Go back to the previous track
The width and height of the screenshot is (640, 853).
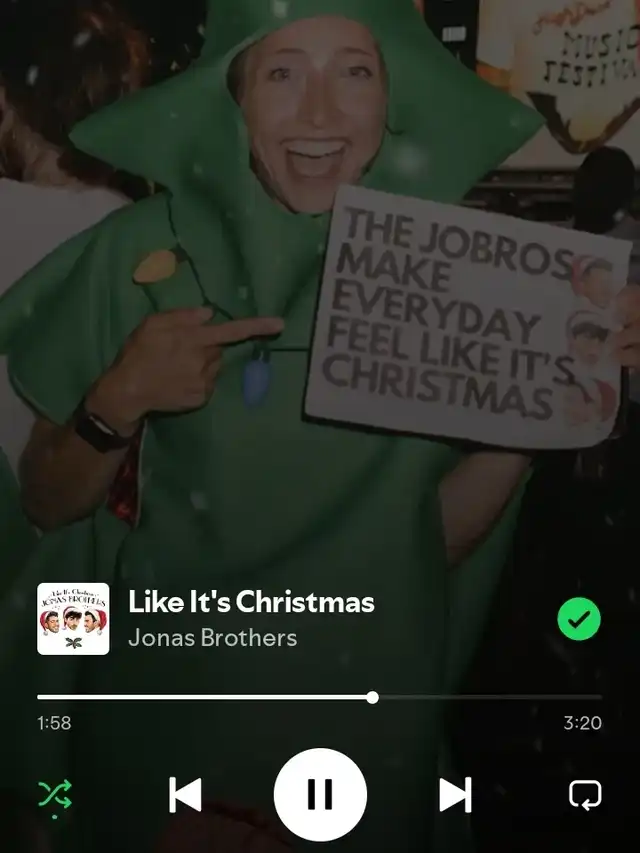(x=185, y=795)
